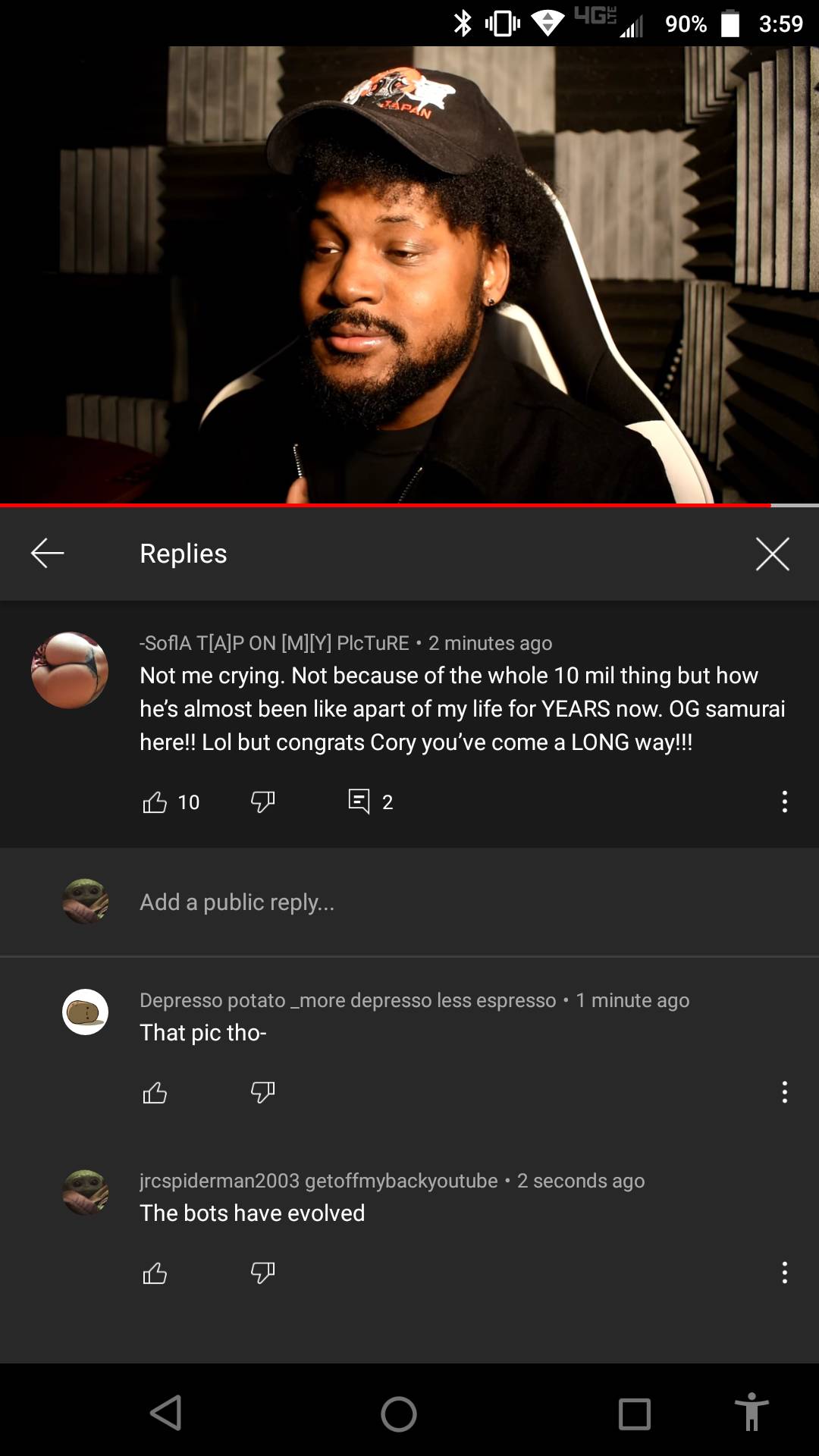Dislike the "That pic tho-" reply

click(x=262, y=1092)
